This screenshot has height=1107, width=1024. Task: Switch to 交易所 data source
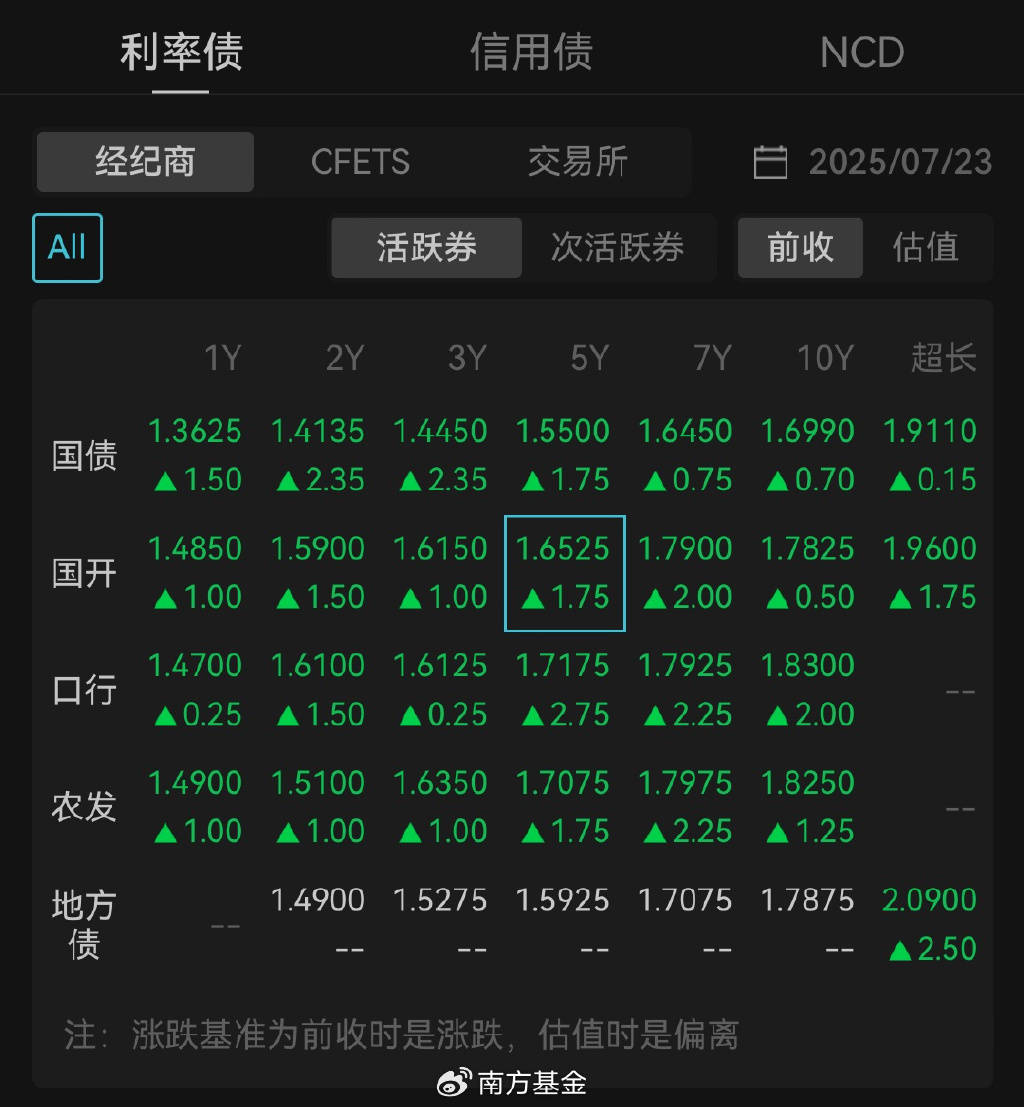coord(578,161)
